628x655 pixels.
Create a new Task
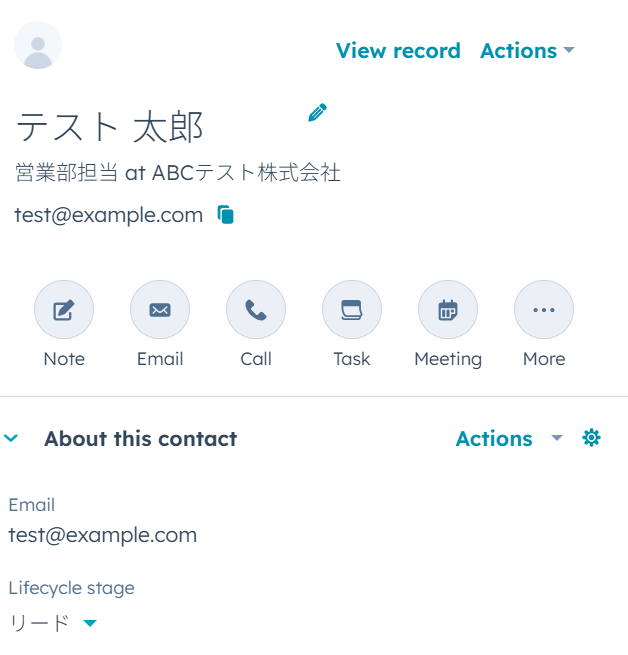(x=352, y=310)
